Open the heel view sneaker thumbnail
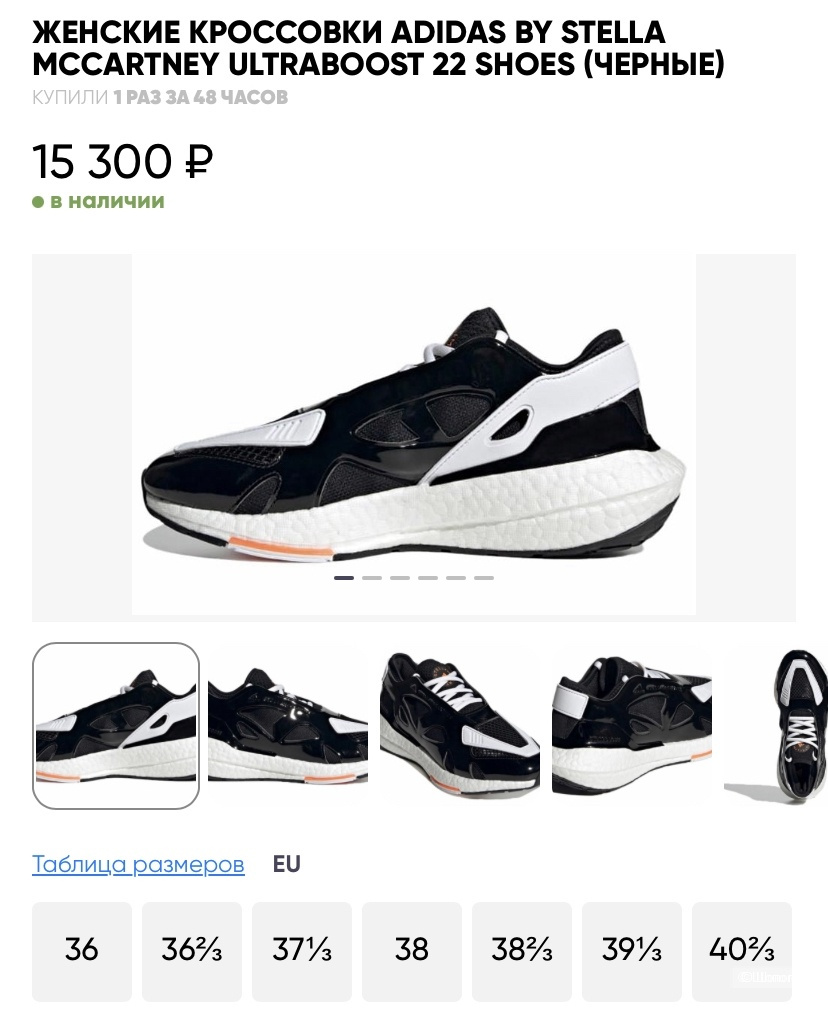Image resolution: width=828 pixels, height=1011 pixels. 632,726
